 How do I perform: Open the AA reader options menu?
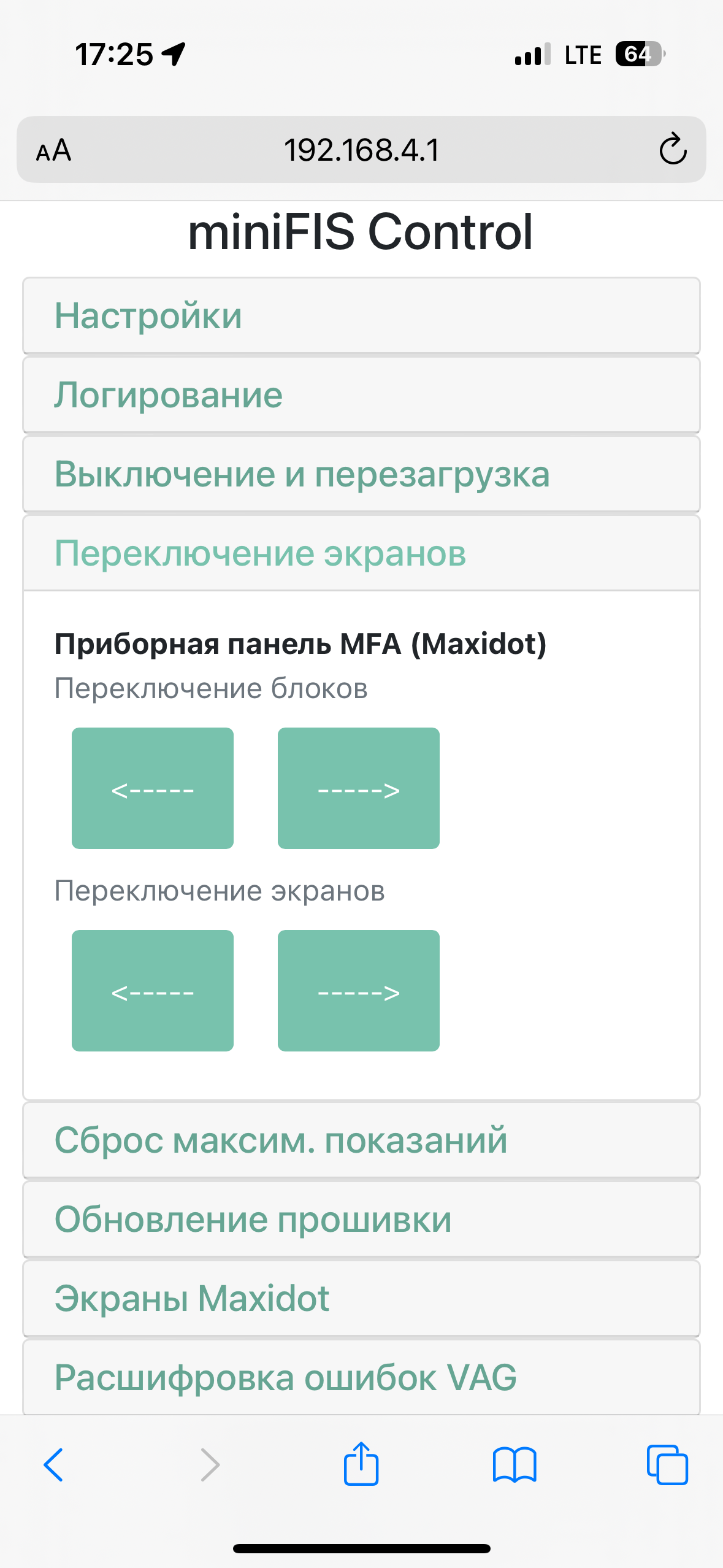click(x=54, y=150)
